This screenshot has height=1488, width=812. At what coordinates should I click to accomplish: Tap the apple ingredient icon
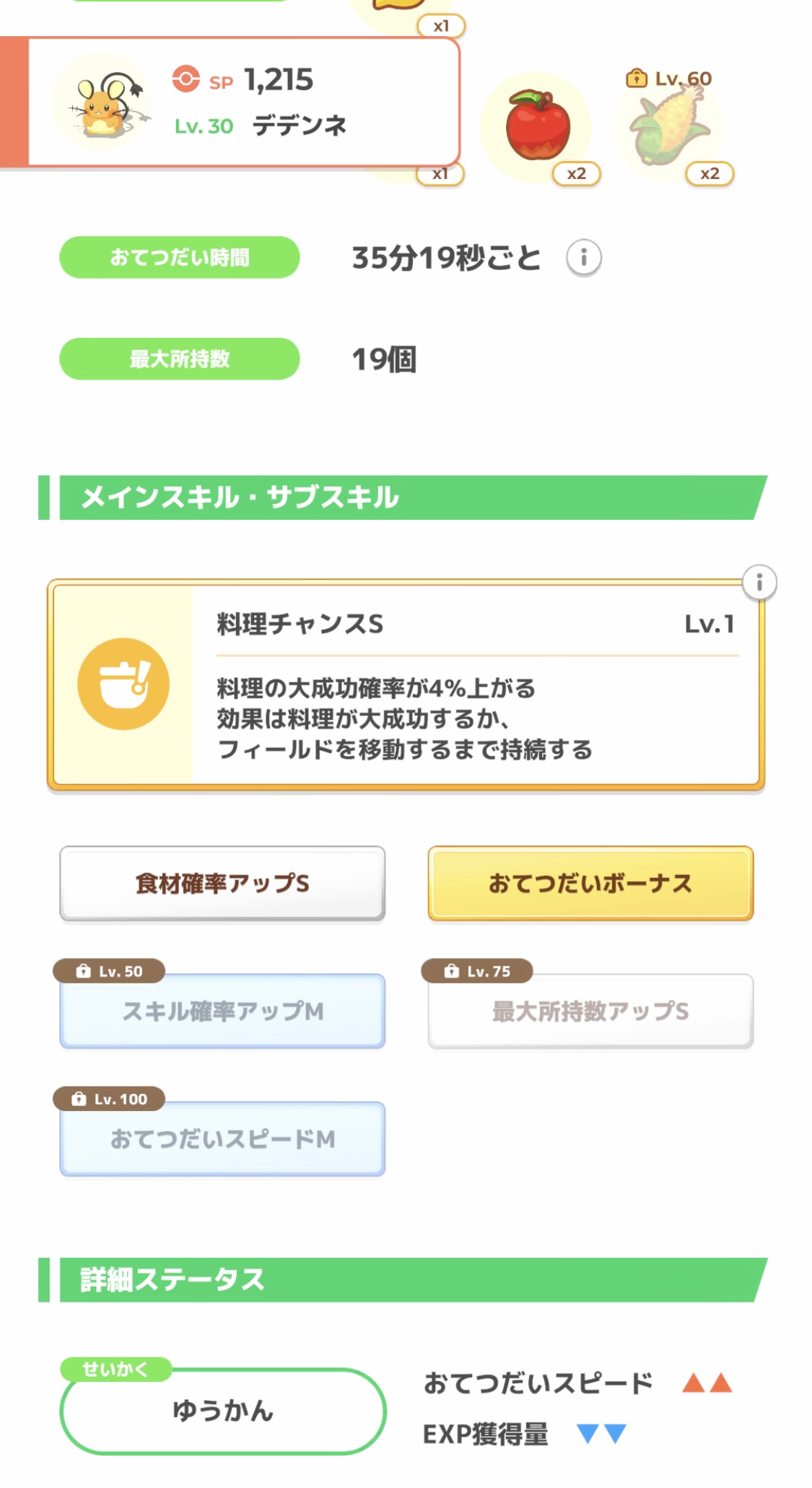(x=538, y=126)
